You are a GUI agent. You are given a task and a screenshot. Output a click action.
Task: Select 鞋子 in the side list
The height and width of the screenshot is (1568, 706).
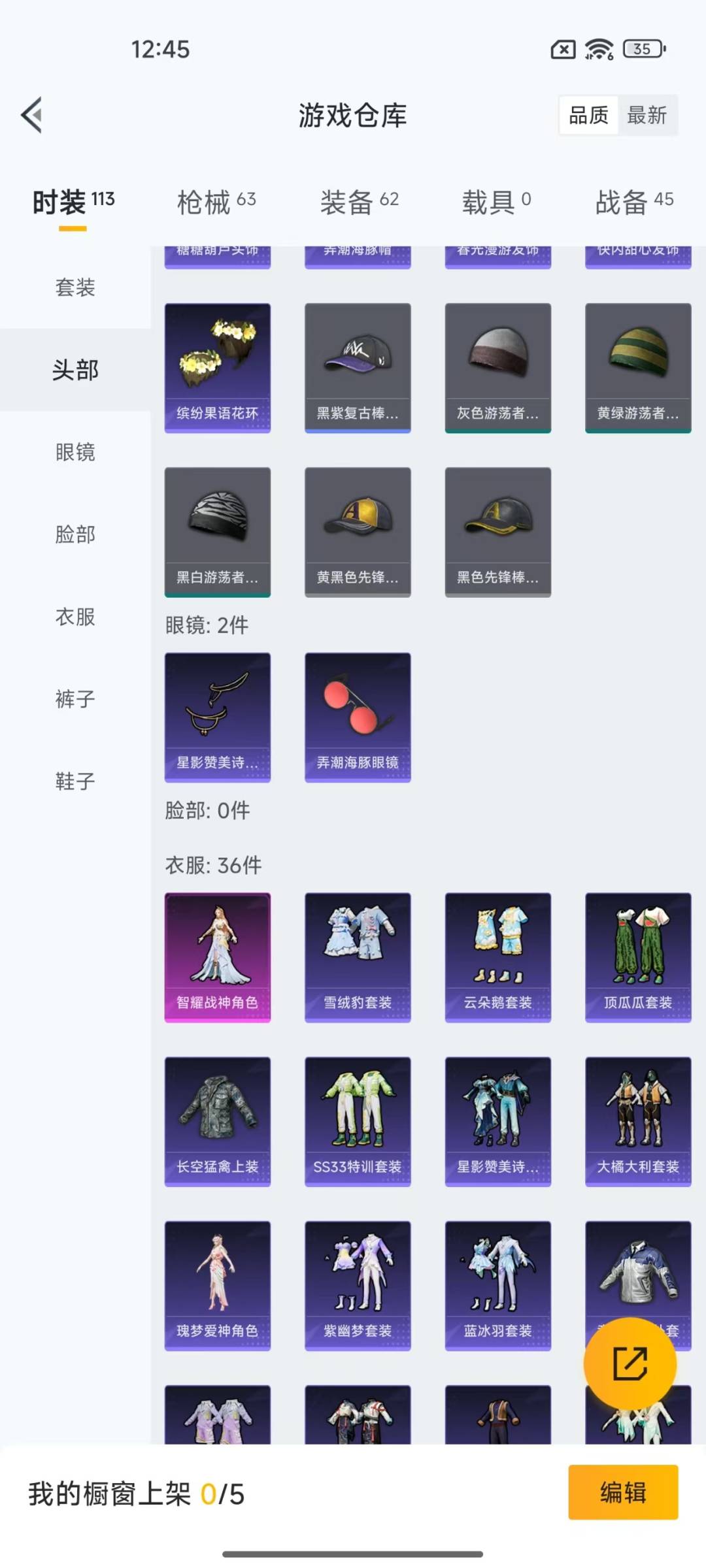[75, 781]
